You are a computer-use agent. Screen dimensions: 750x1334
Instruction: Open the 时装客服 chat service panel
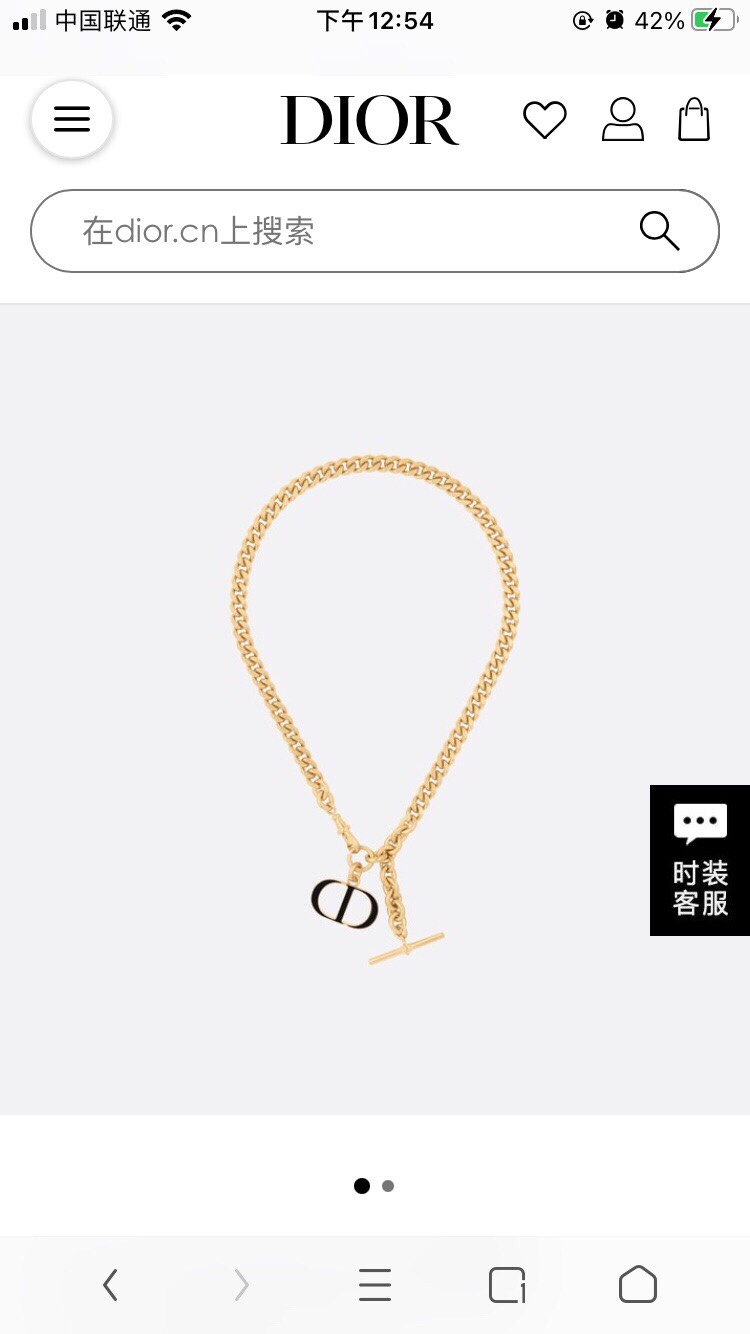[x=700, y=861]
